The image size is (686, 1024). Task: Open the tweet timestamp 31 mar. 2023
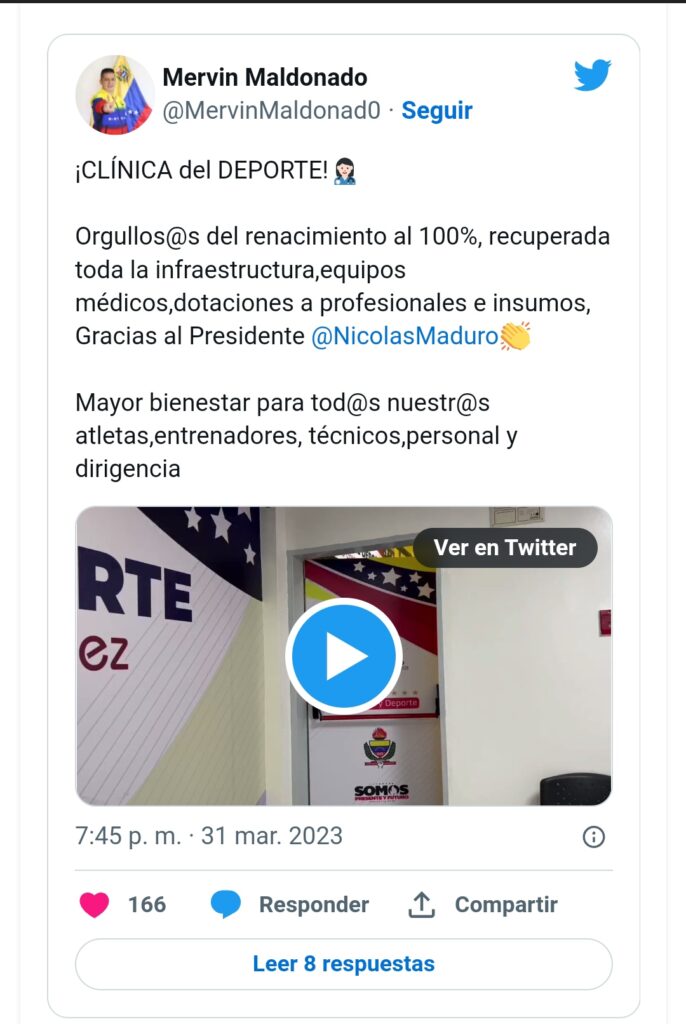(209, 836)
